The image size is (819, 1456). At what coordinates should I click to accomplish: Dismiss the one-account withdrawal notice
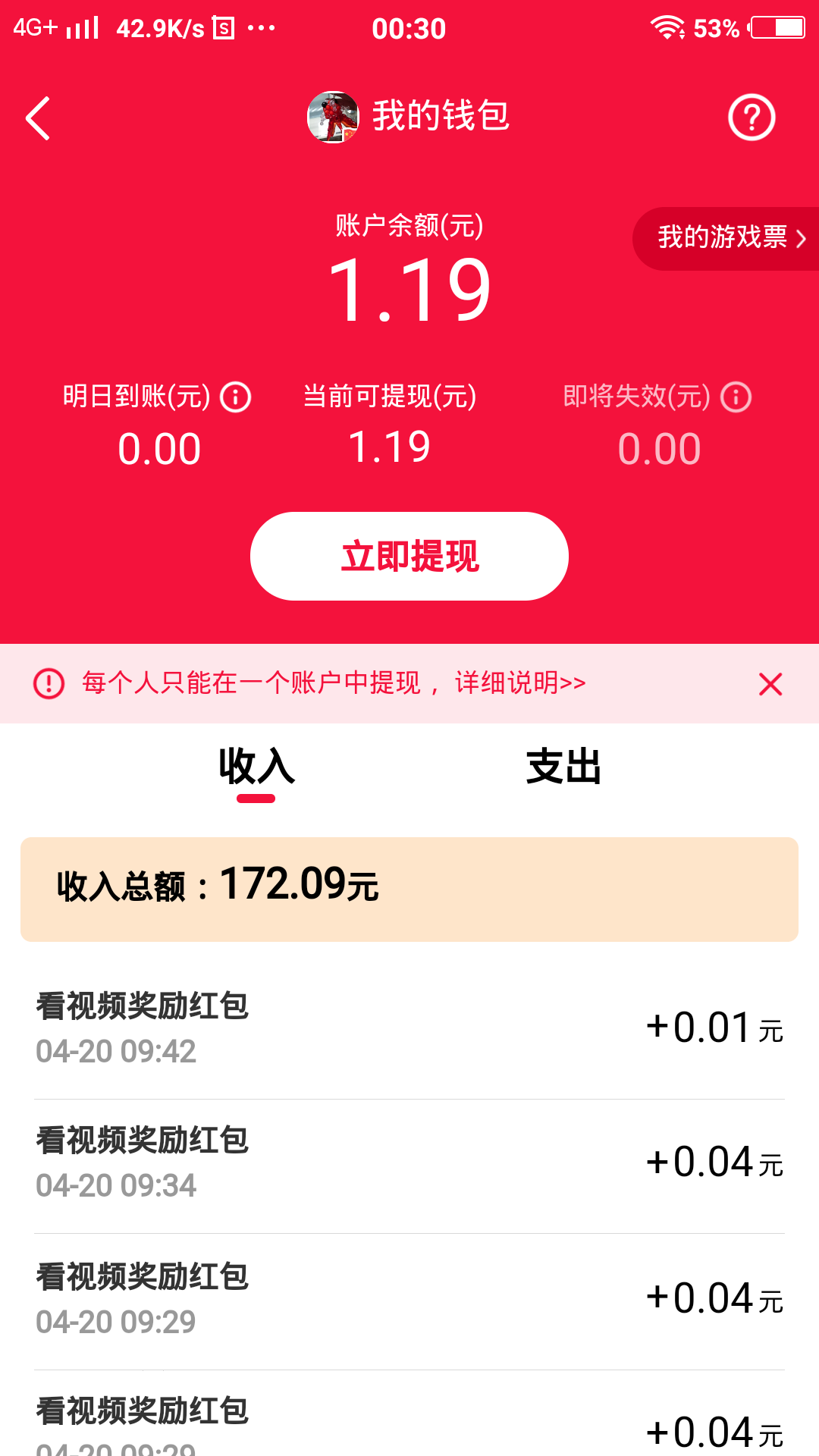pos(770,683)
